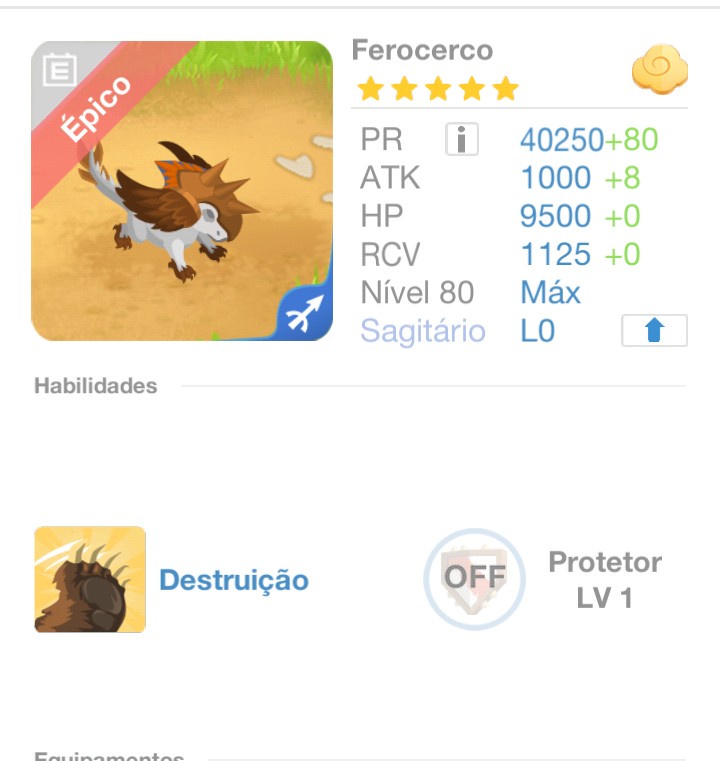The image size is (720, 761).
Task: Select the Destruição skill paw icon
Action: (89, 578)
